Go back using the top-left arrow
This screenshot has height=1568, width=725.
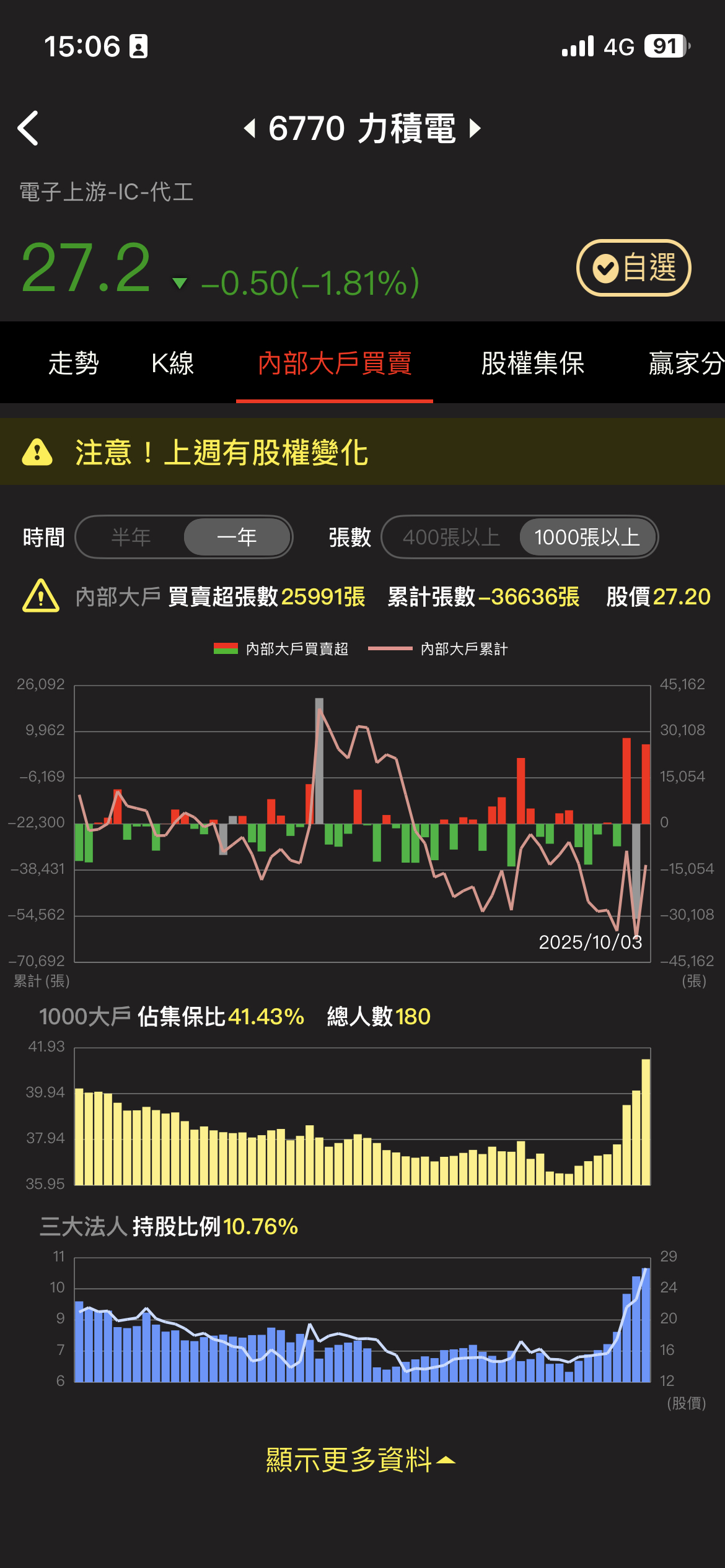[x=29, y=129]
